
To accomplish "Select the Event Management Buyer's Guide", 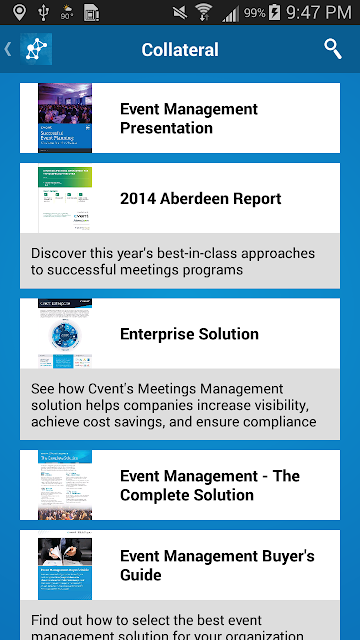I will tap(180, 584).
